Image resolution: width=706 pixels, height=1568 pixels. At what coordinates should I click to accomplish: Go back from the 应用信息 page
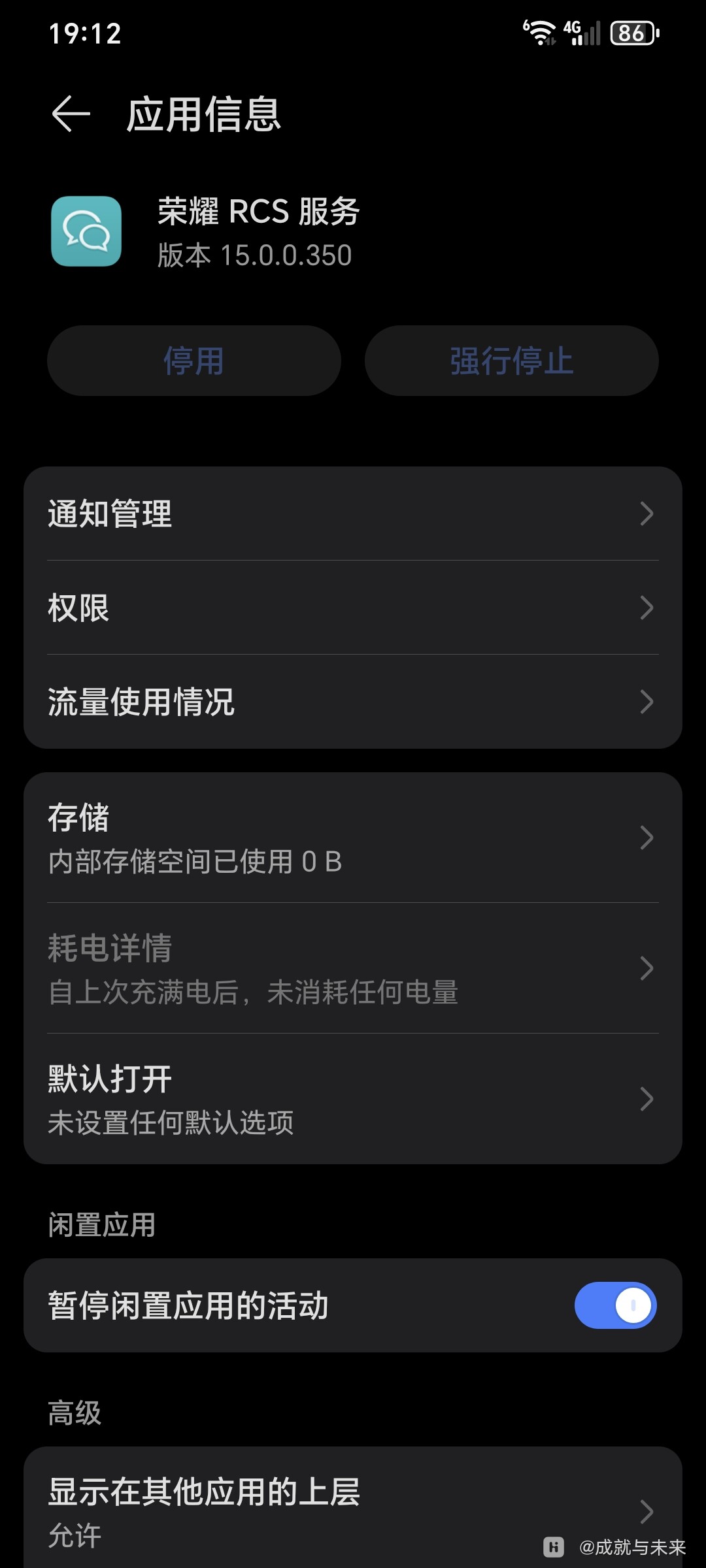(x=71, y=114)
